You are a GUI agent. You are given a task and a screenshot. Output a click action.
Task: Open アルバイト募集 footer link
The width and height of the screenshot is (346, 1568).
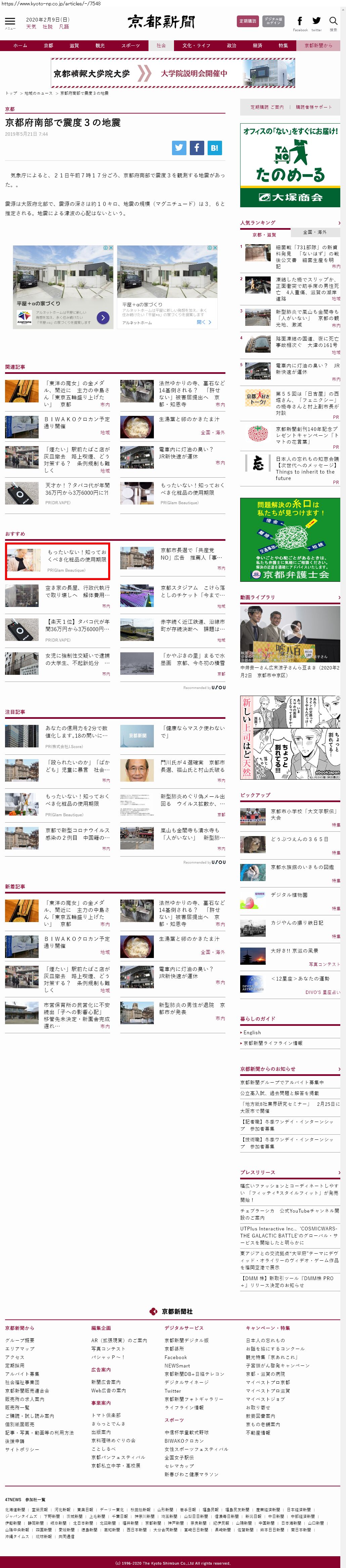click(22, 1374)
